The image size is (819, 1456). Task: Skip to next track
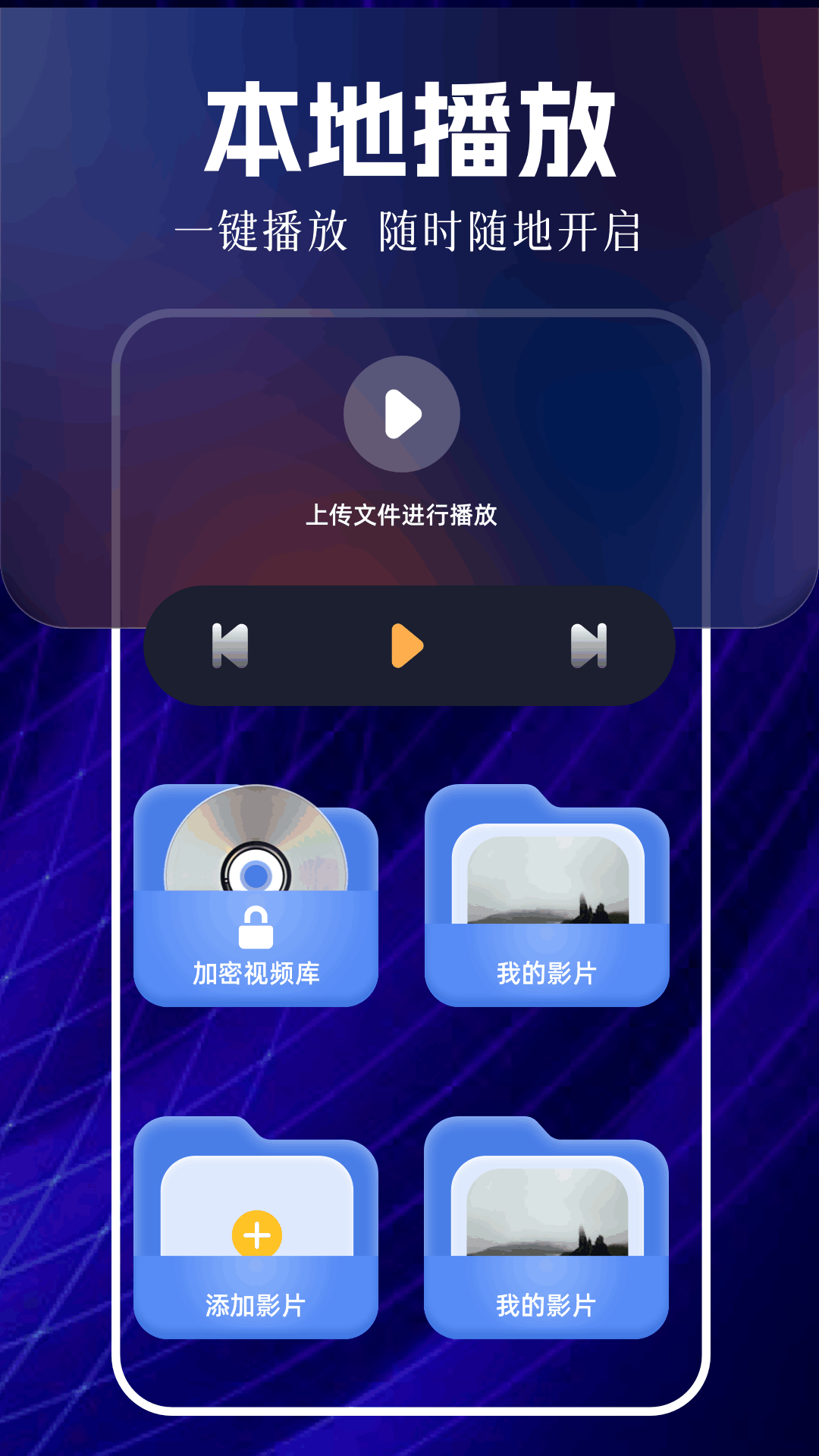(x=589, y=646)
